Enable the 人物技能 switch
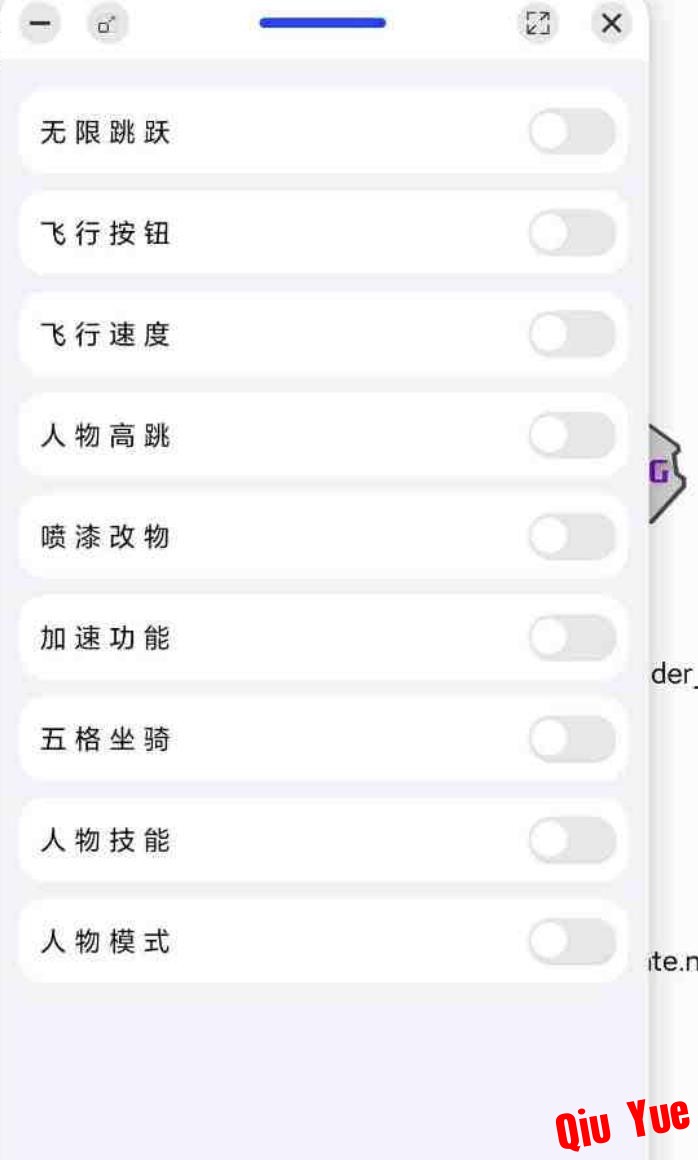Viewport: 698px width, 1160px height. pyautogui.click(x=572, y=840)
